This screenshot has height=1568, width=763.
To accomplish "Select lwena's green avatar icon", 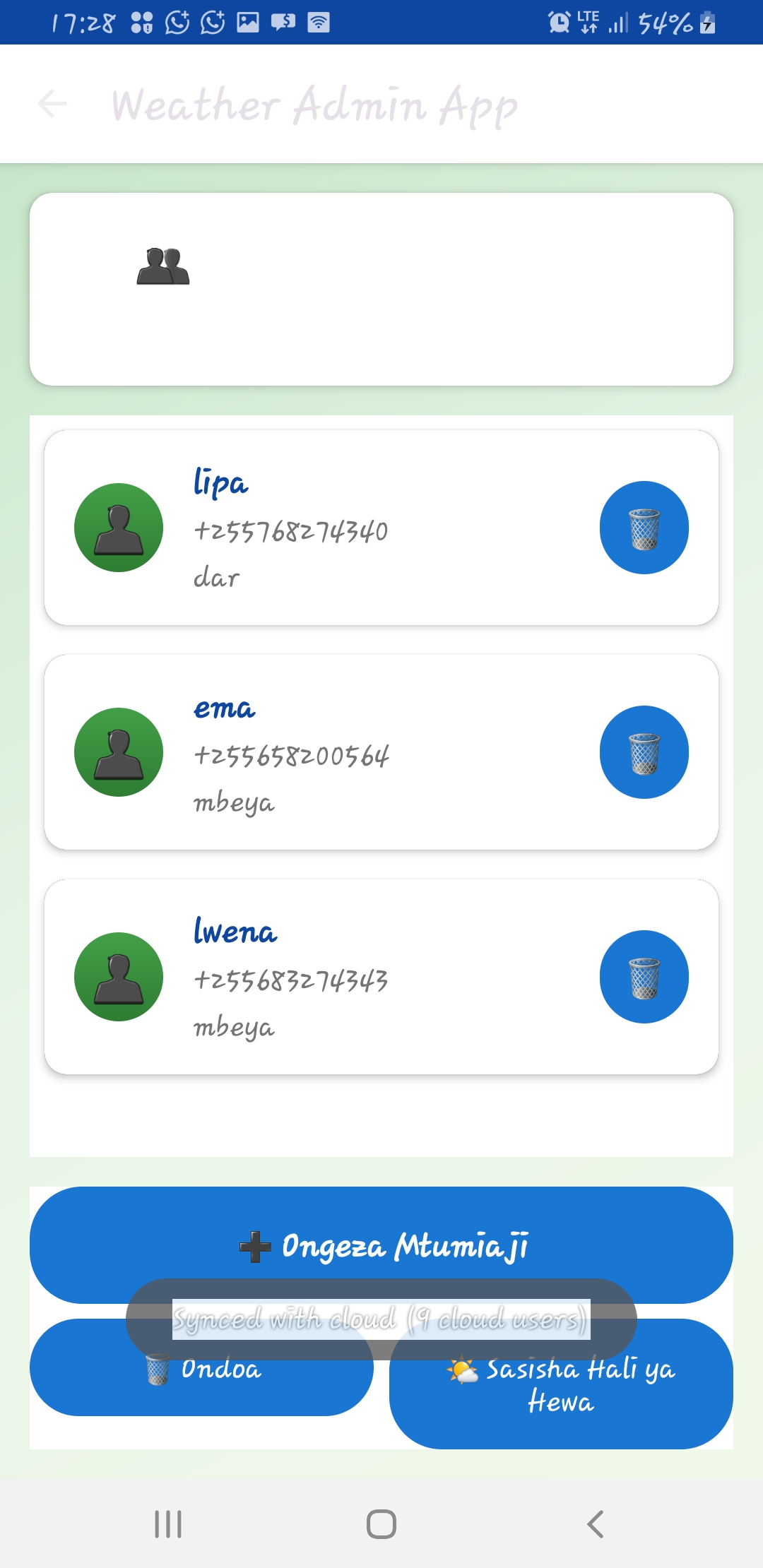I will pos(119,975).
